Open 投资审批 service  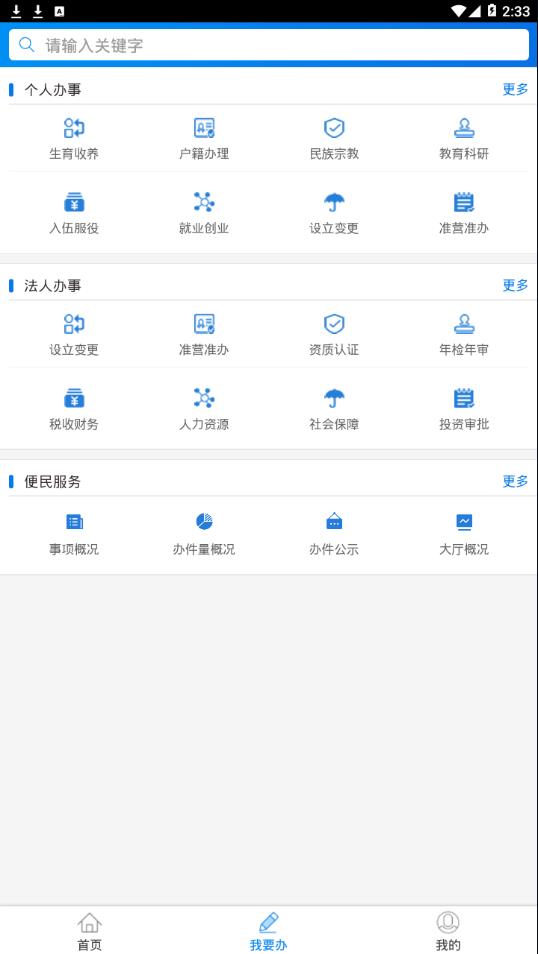coord(464,409)
